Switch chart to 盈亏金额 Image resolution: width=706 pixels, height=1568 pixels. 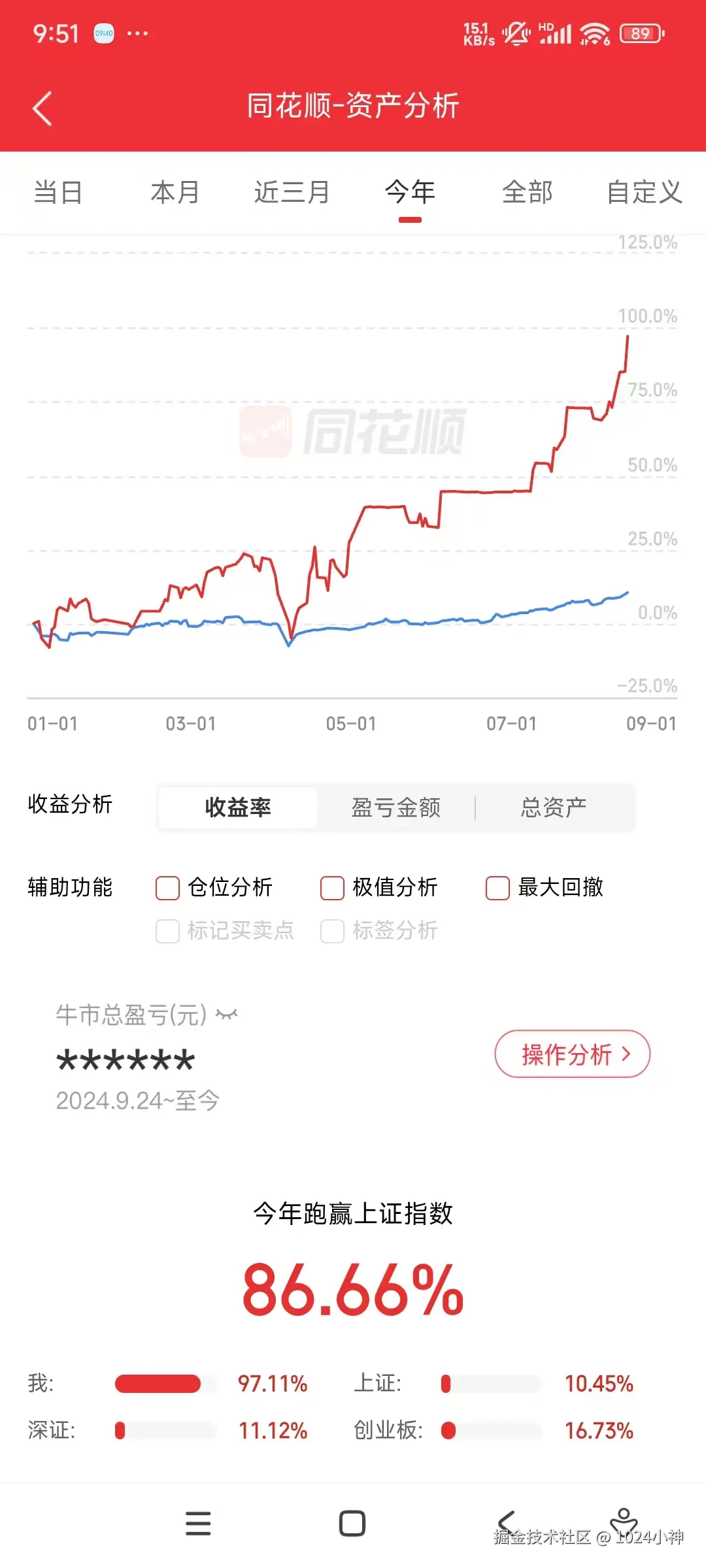[x=395, y=808]
